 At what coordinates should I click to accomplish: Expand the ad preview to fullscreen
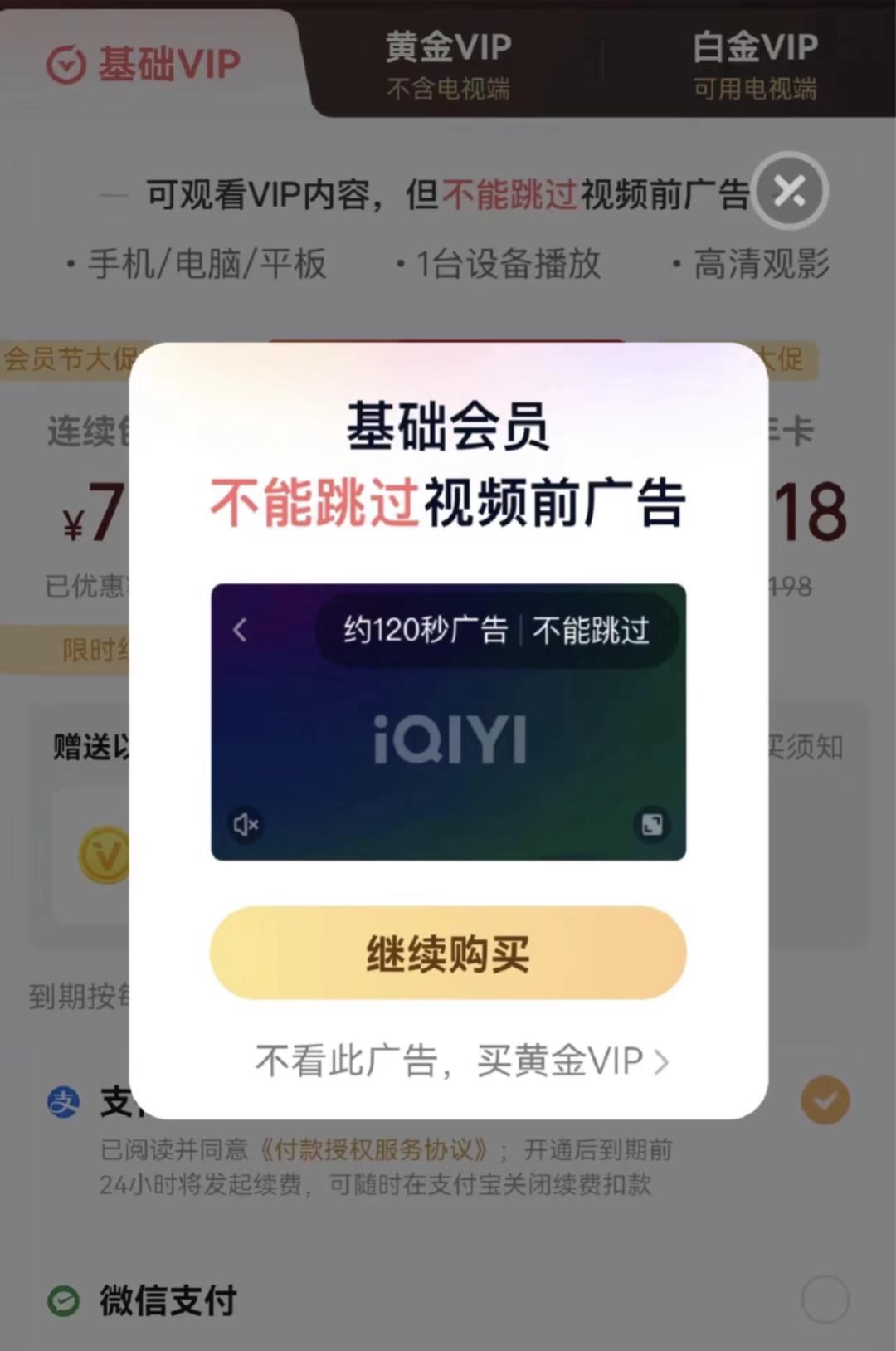652,824
